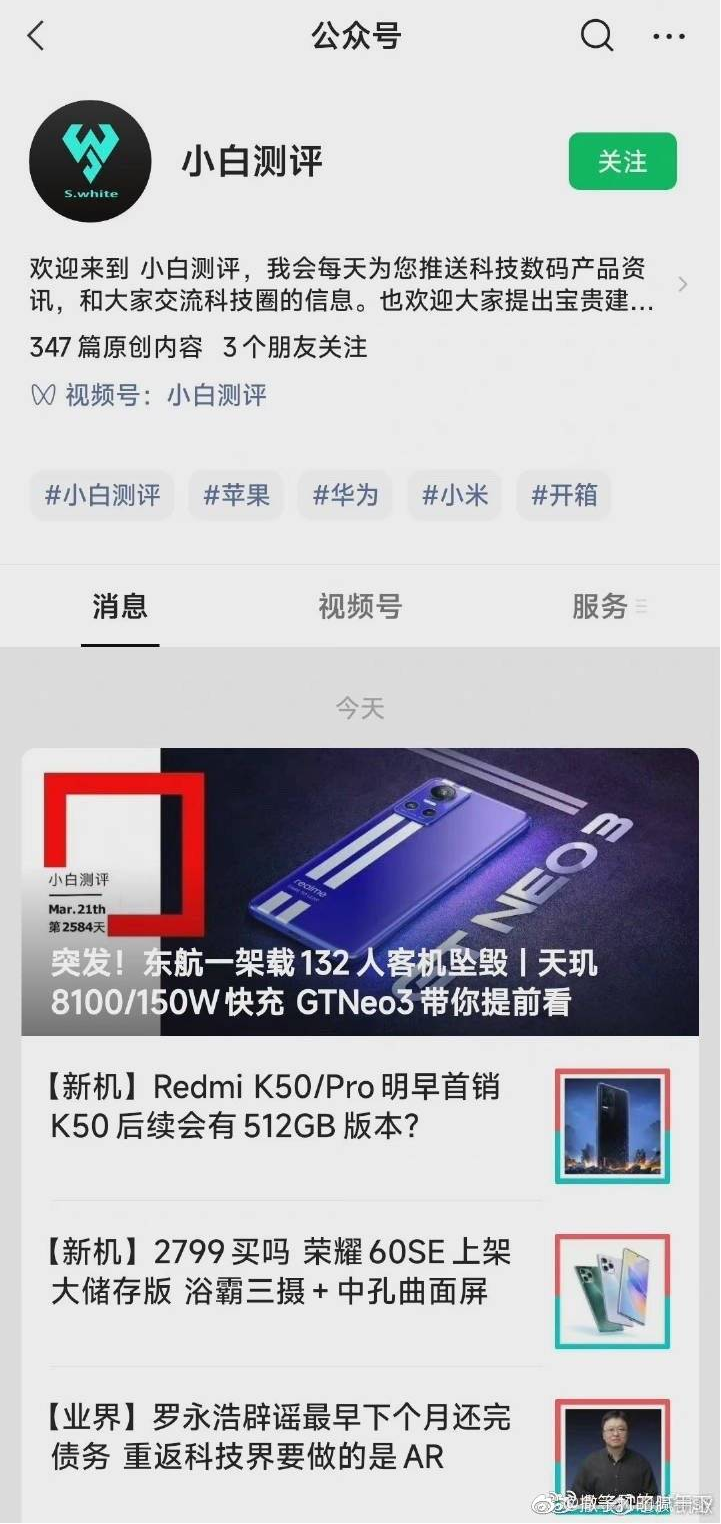
Task: Open the three-dot overflow menu
Action: (x=669, y=37)
